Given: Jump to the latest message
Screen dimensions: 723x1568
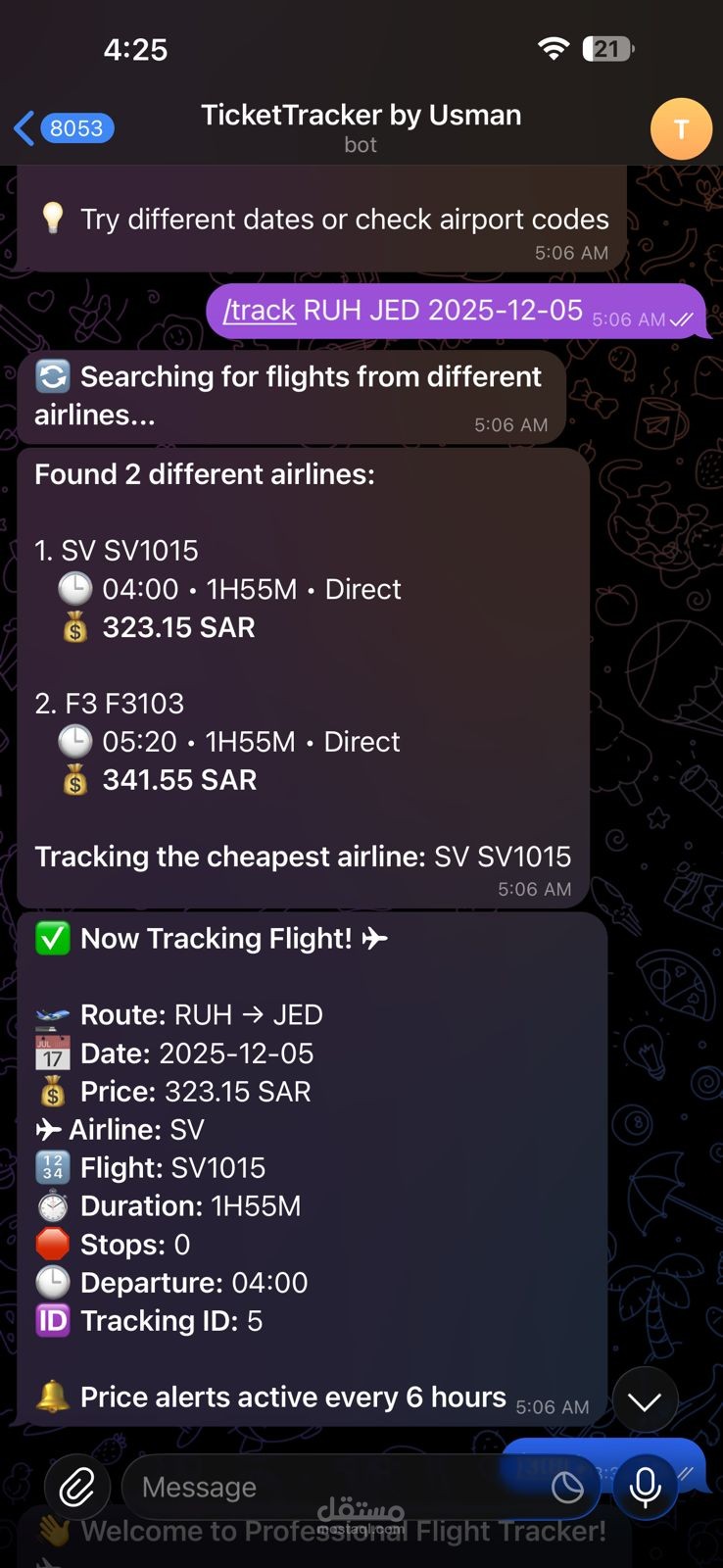Looking at the screenshot, I should [645, 1401].
